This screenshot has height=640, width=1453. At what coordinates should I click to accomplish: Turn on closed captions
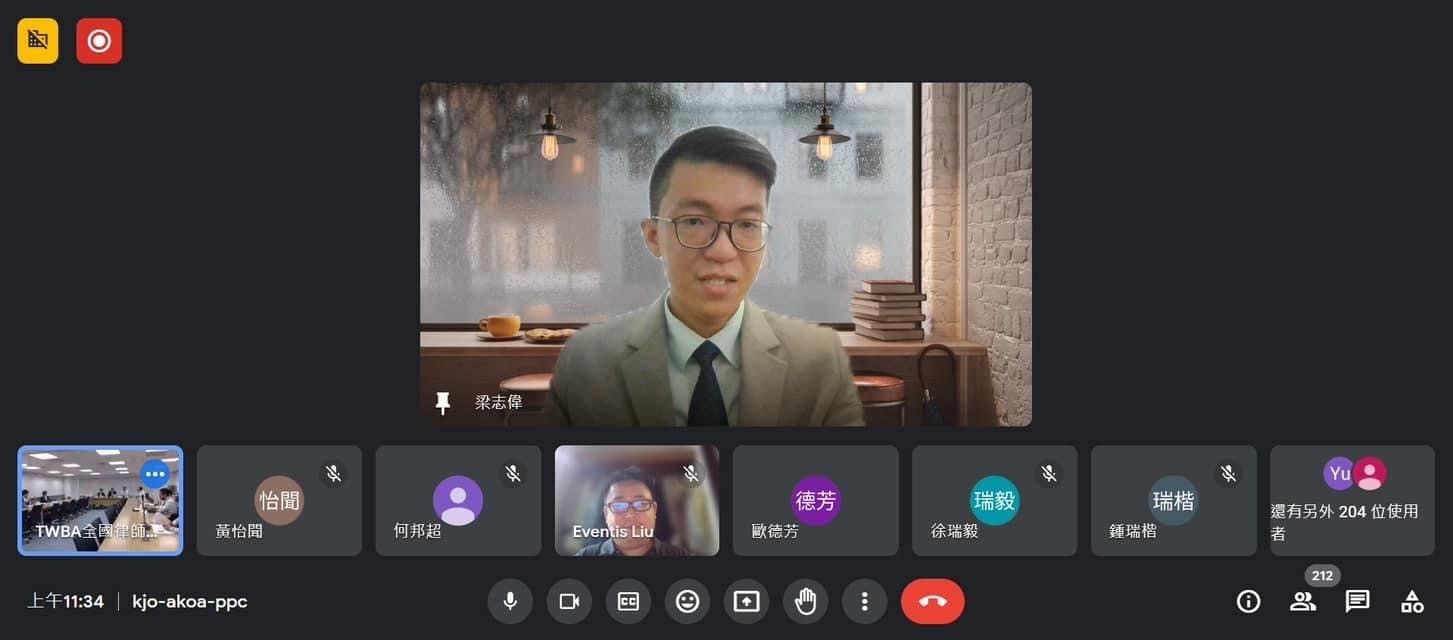coord(628,601)
